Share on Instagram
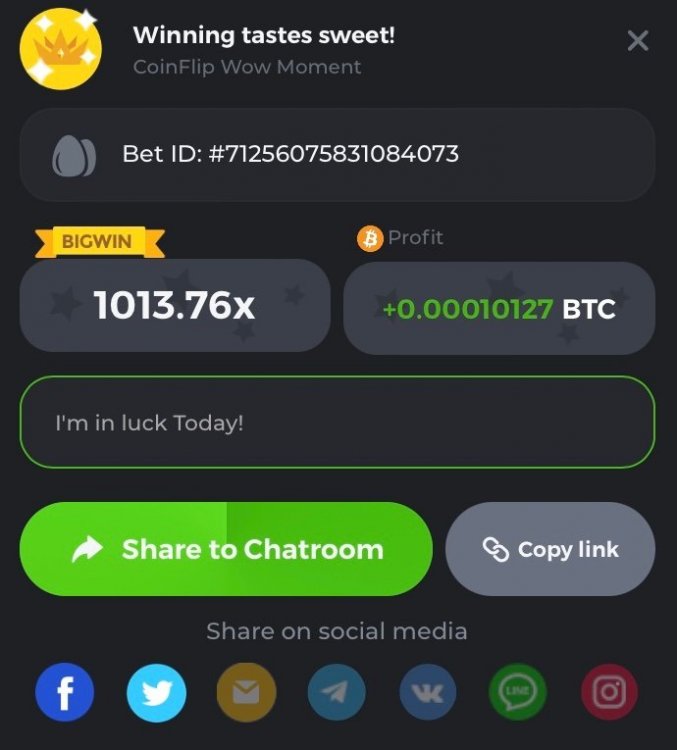 pyautogui.click(x=609, y=693)
